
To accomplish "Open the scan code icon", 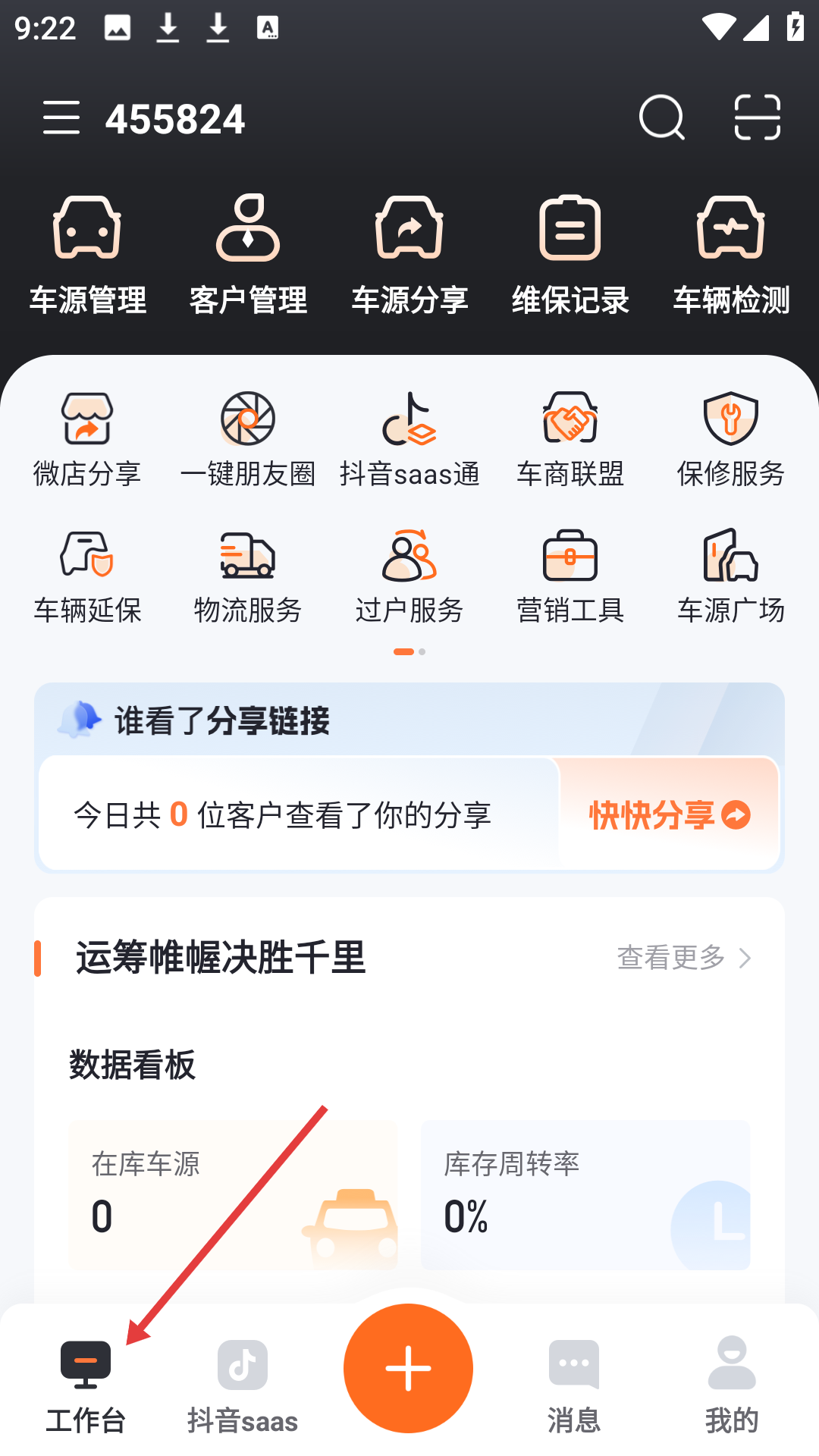I will point(758,118).
